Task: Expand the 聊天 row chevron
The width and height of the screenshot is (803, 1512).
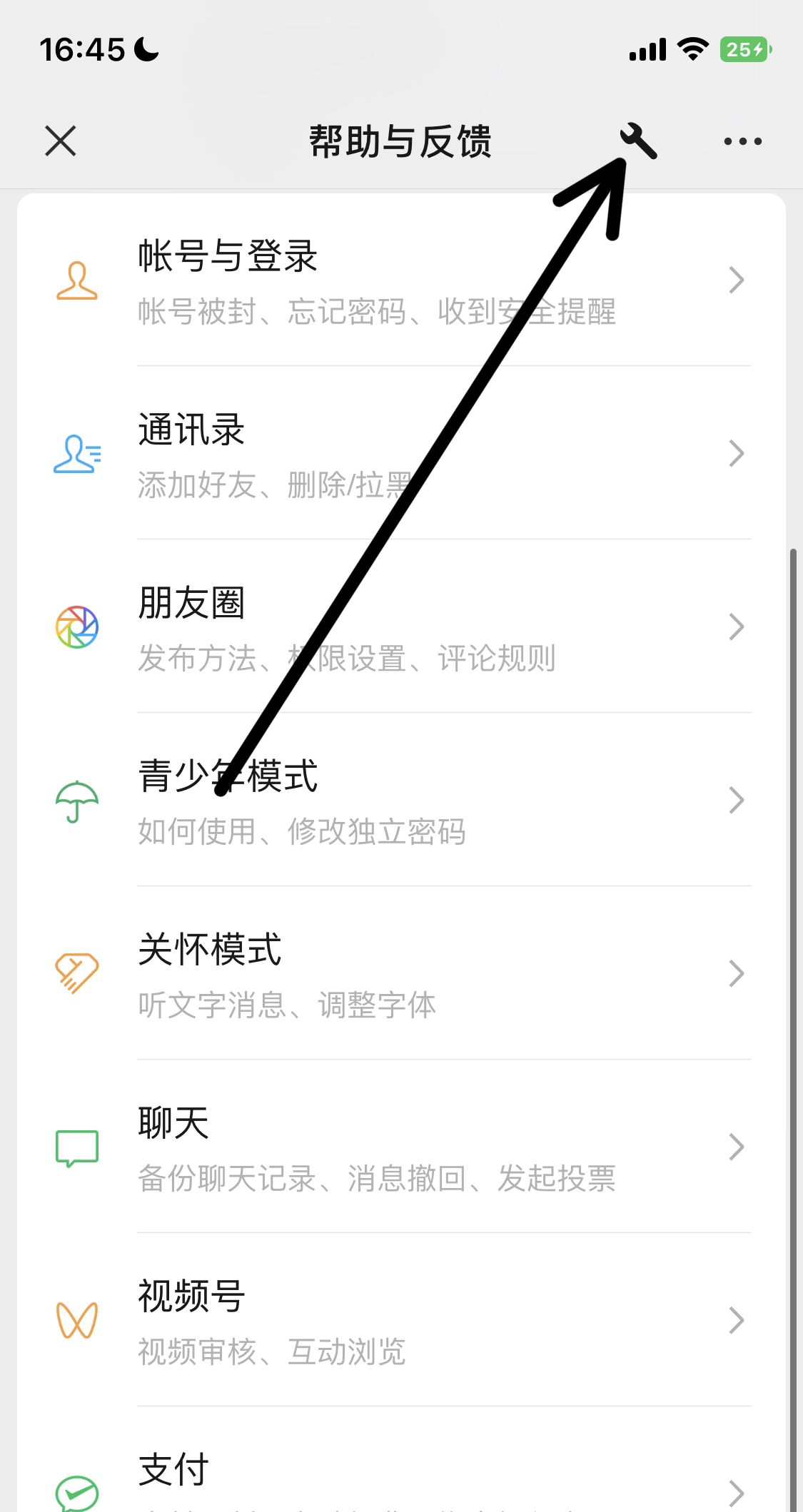Action: [737, 1147]
